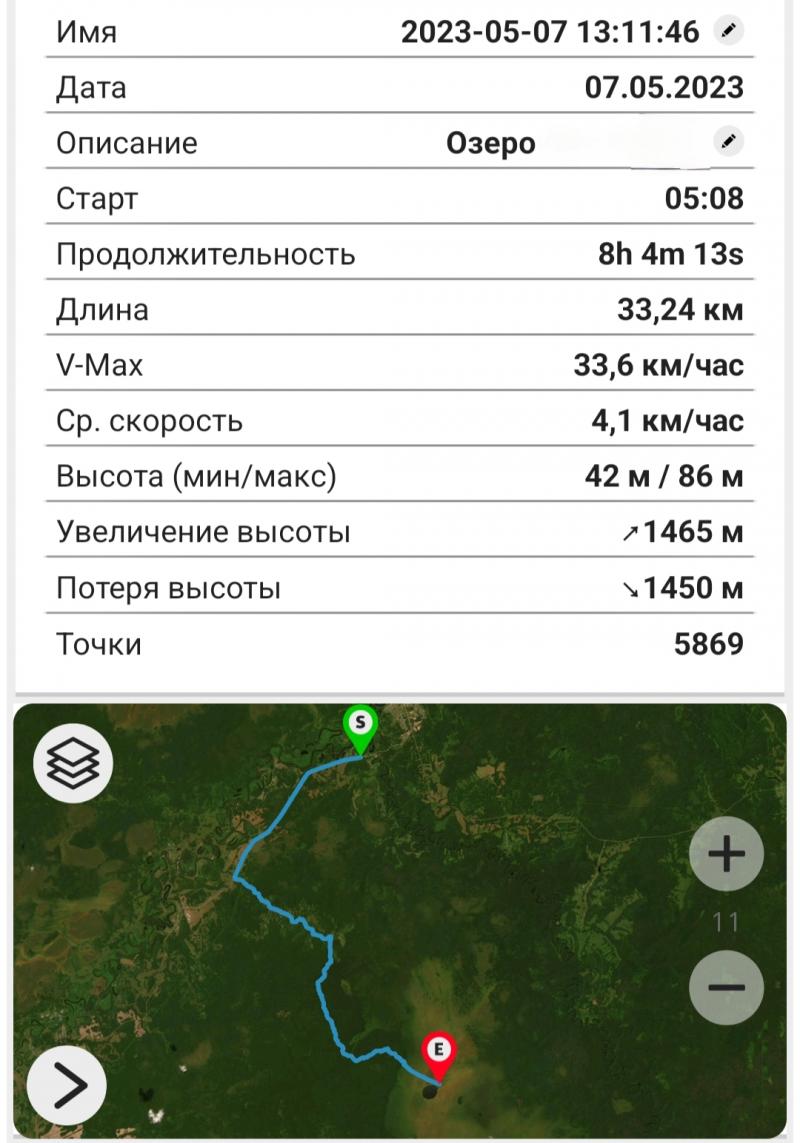Open map layers selector
This screenshot has height=1143, width=800.
pyautogui.click(x=73, y=764)
